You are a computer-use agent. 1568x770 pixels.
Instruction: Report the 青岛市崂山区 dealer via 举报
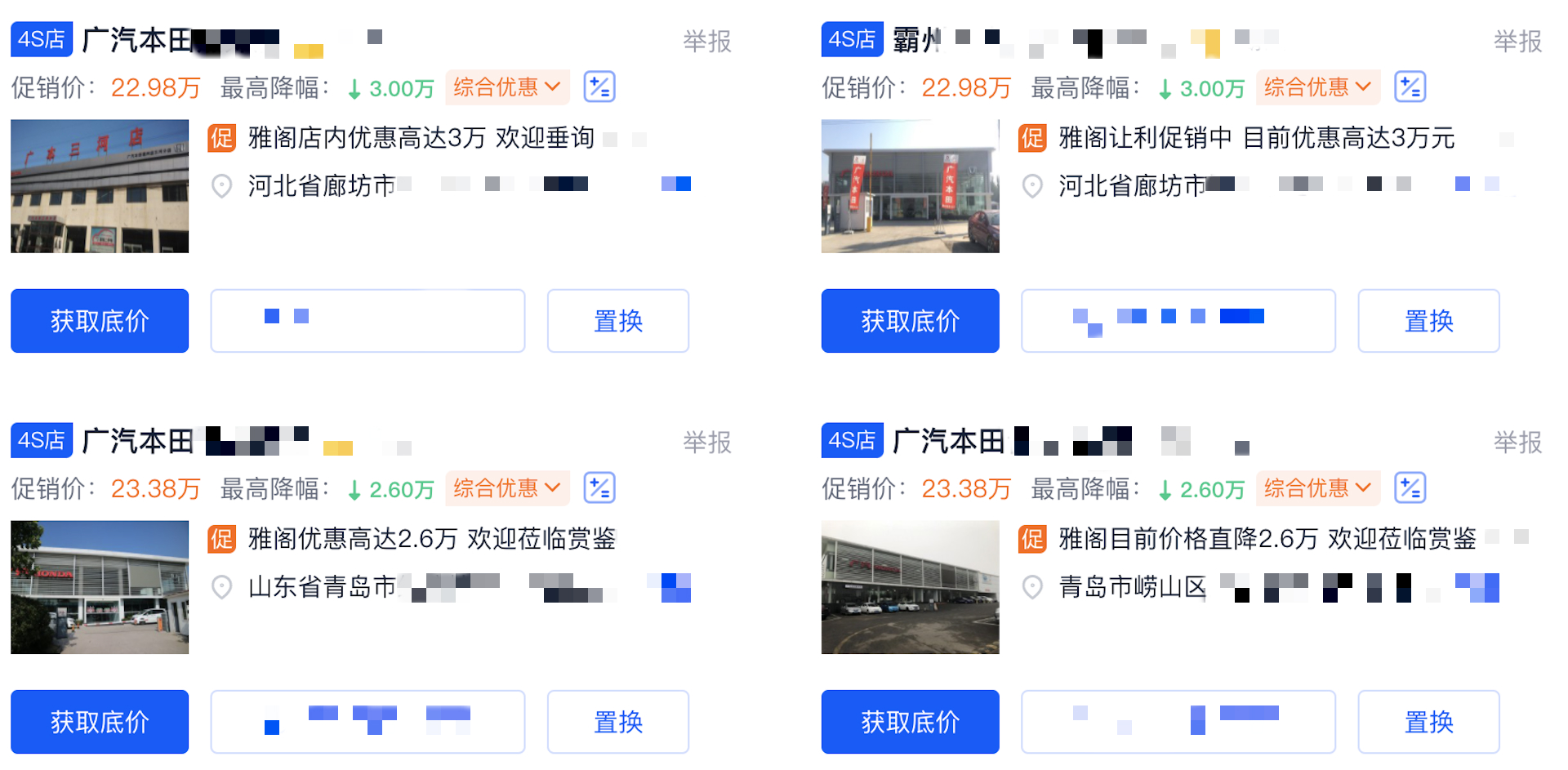point(1517,442)
